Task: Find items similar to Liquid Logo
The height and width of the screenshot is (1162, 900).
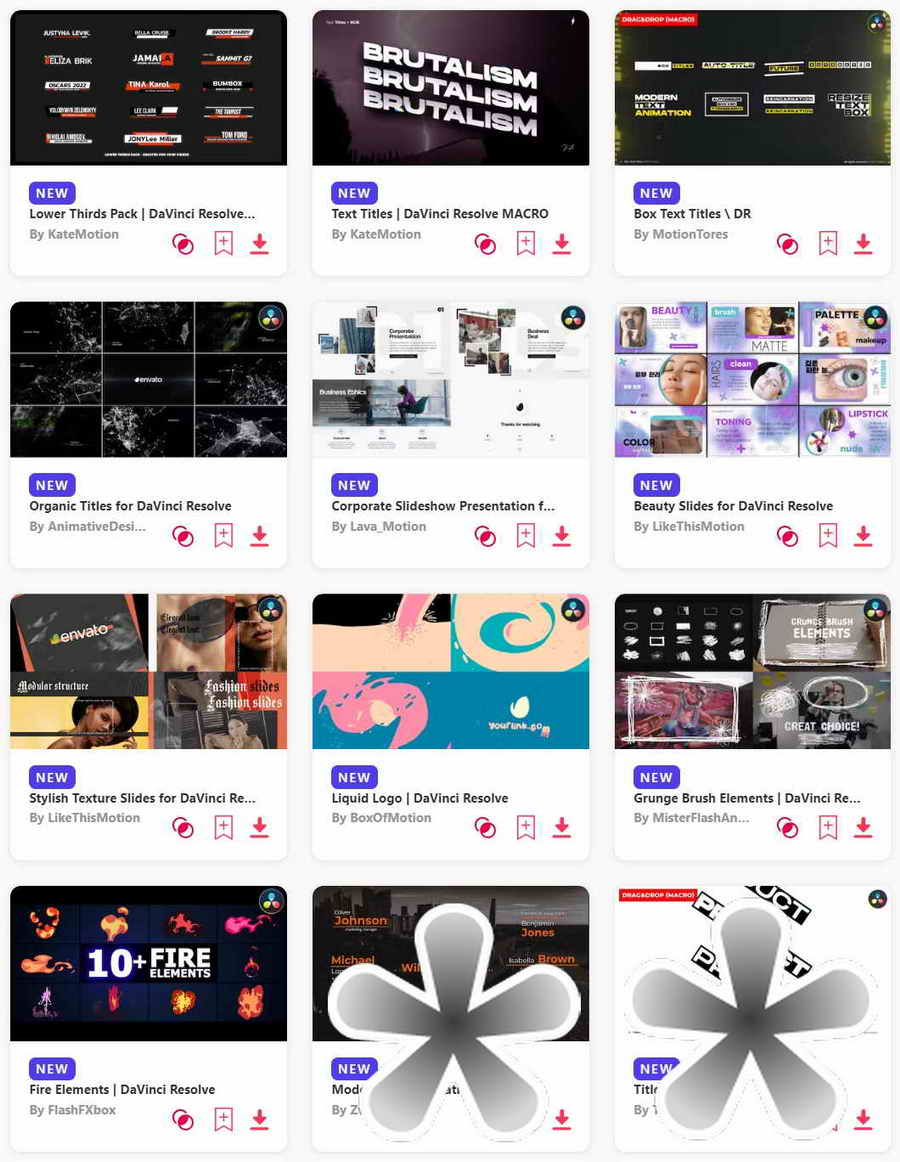Action: pos(486,827)
